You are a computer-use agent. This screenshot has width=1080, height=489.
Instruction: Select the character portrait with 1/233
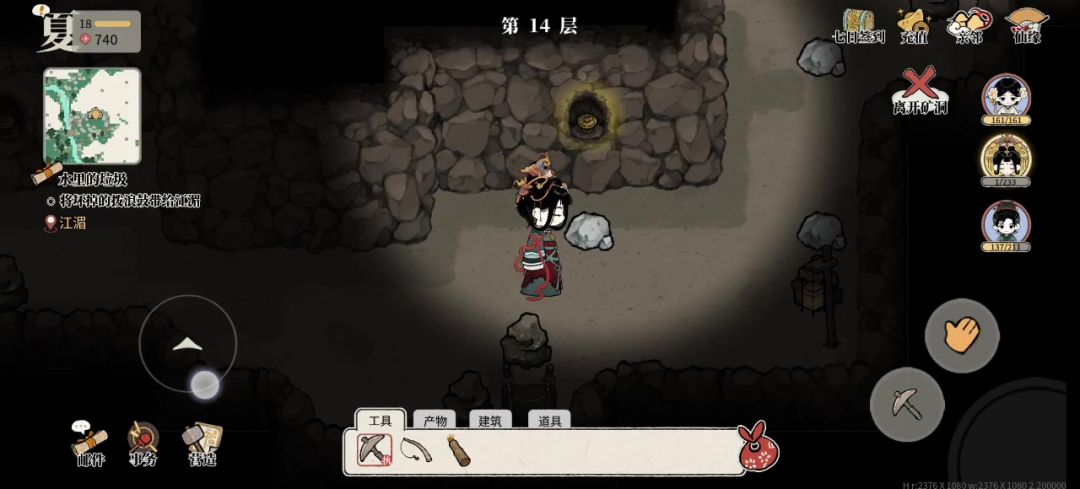coord(1006,160)
